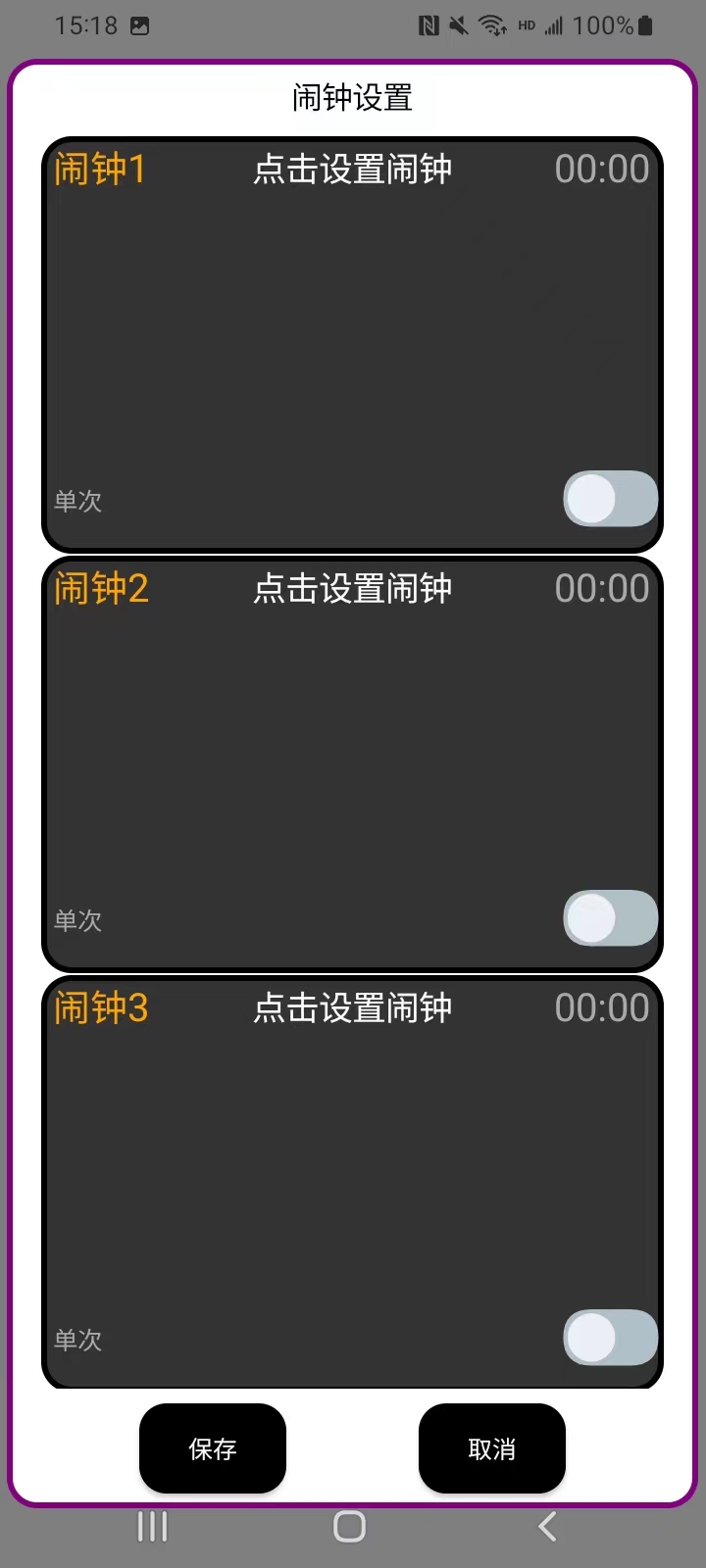Enable the toggle for 闹钟2
Viewport: 706px width, 1568px height.
[x=610, y=918]
